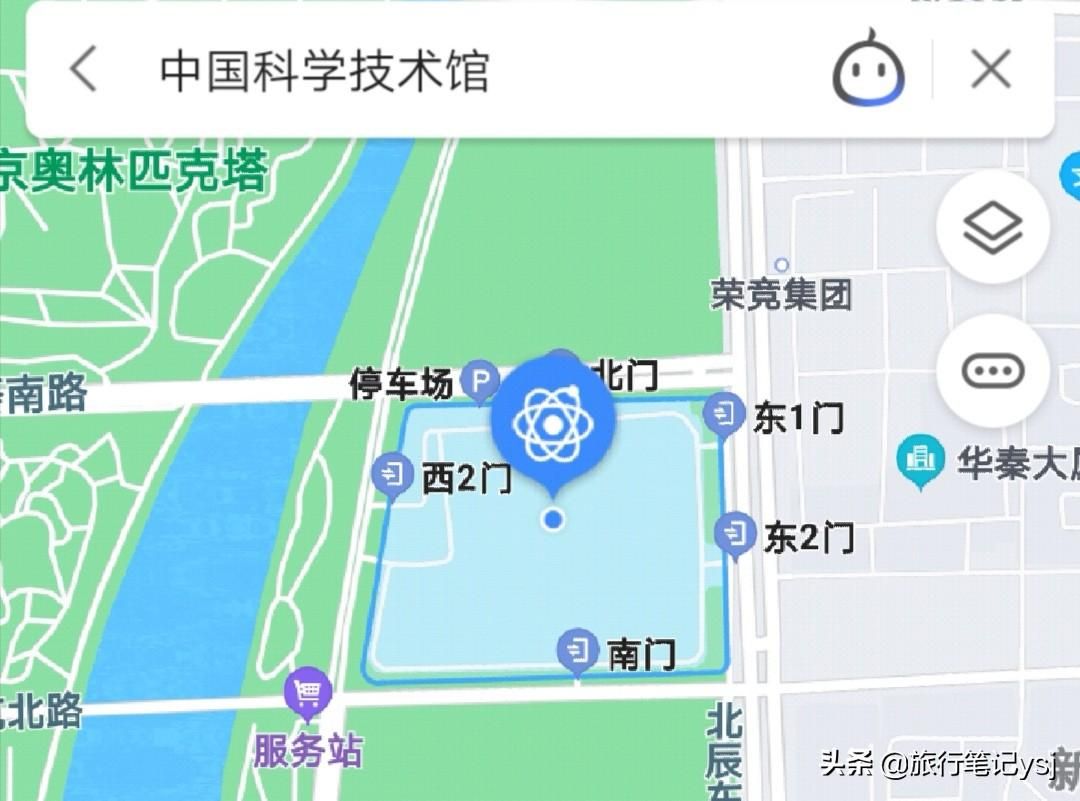Open the 服务站 shopping cart marker

click(x=307, y=691)
